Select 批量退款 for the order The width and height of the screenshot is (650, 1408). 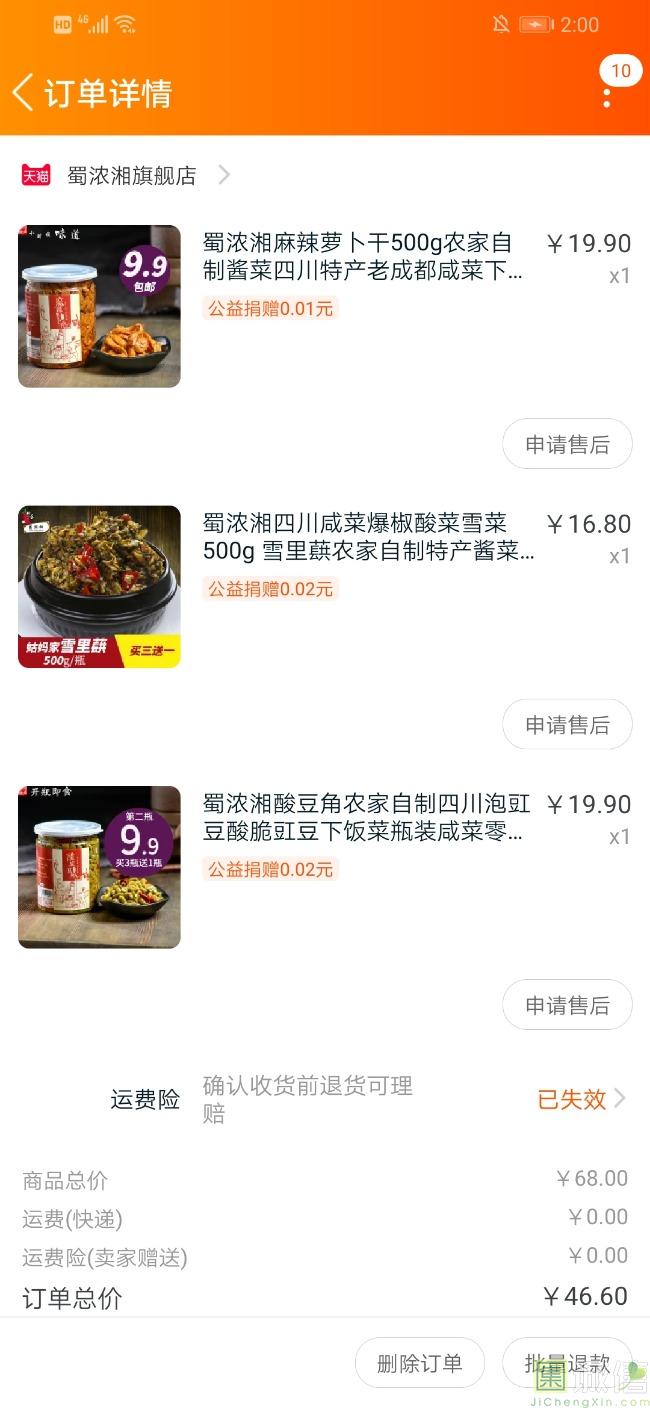tap(567, 1363)
